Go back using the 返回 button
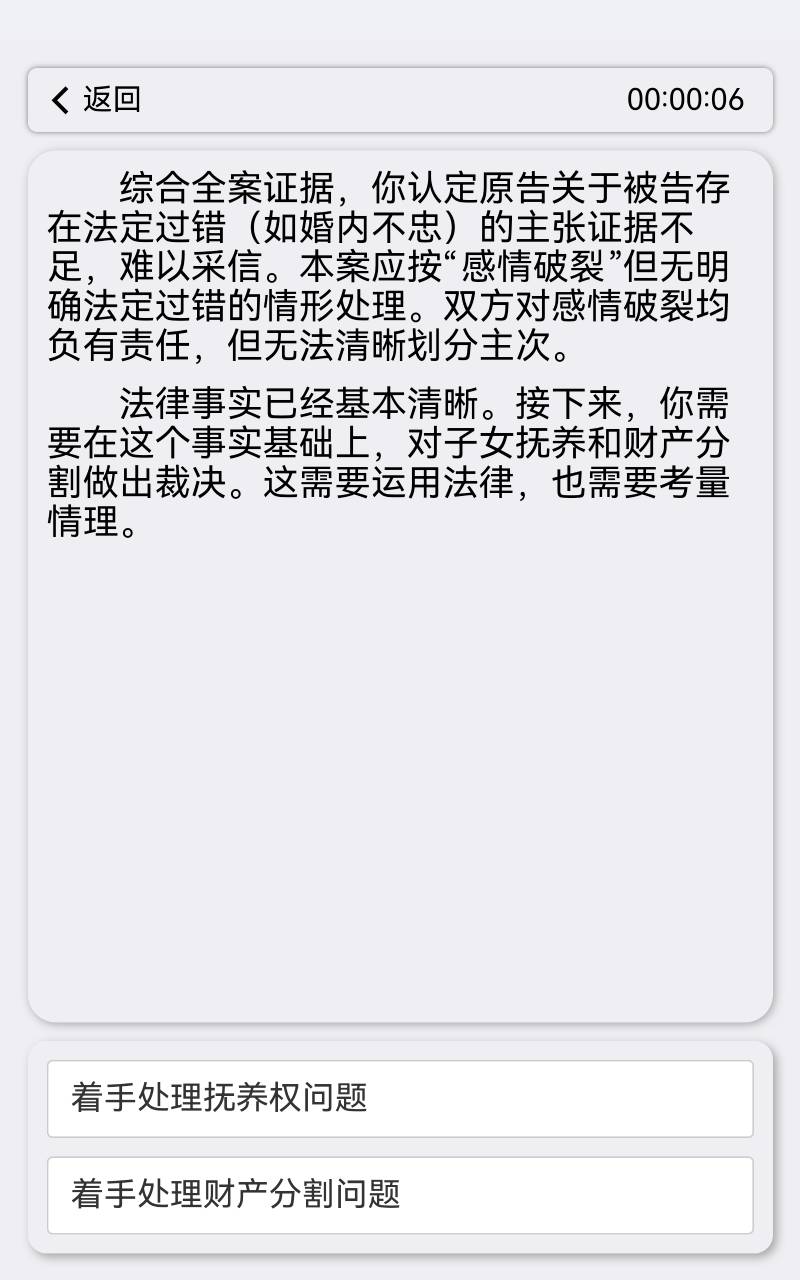Viewport: 800px width, 1280px height. 96,100
